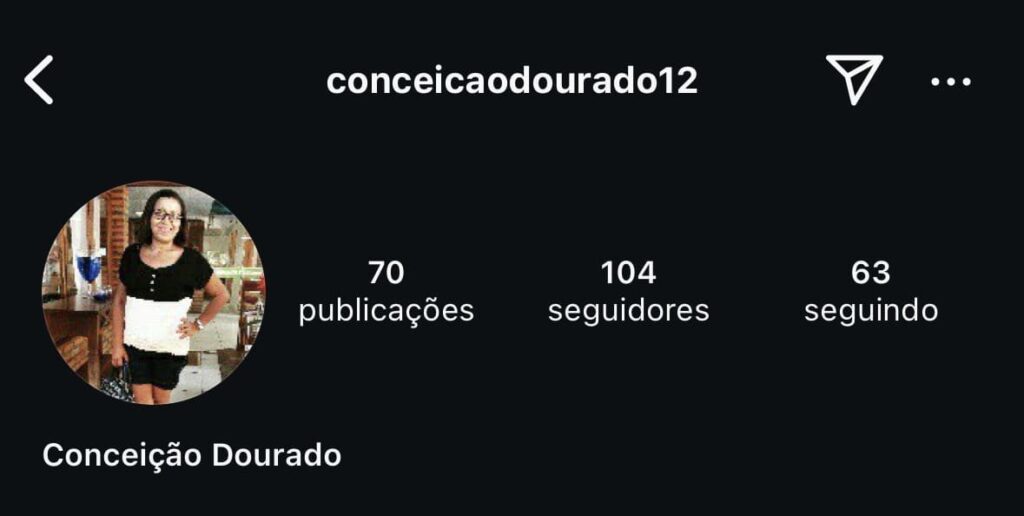Send a direct message via paper plane icon
Image resolution: width=1024 pixels, height=516 pixels.
(853, 80)
